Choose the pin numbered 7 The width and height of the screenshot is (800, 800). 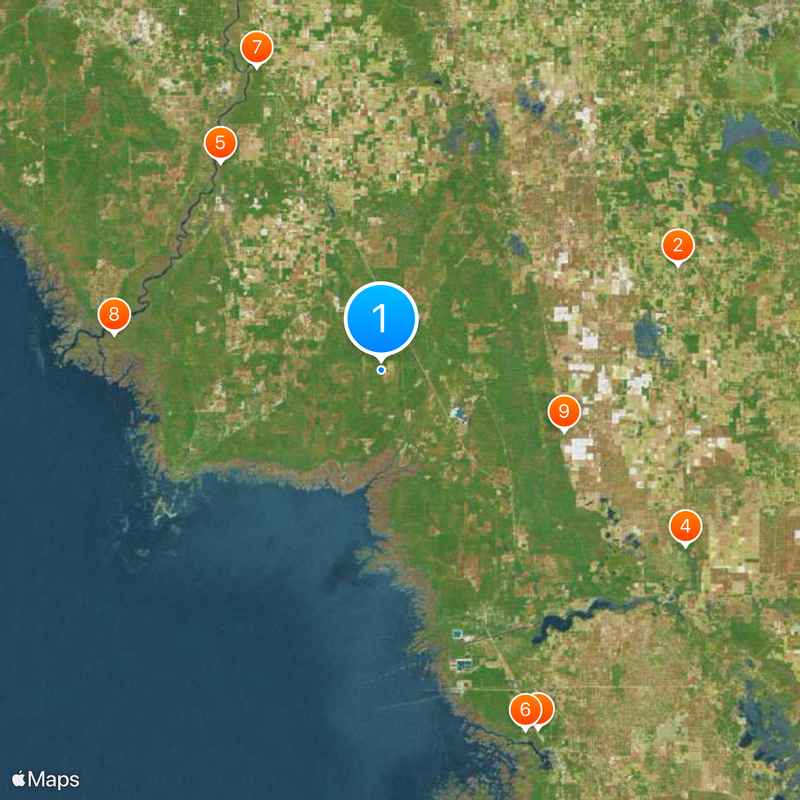pos(257,47)
